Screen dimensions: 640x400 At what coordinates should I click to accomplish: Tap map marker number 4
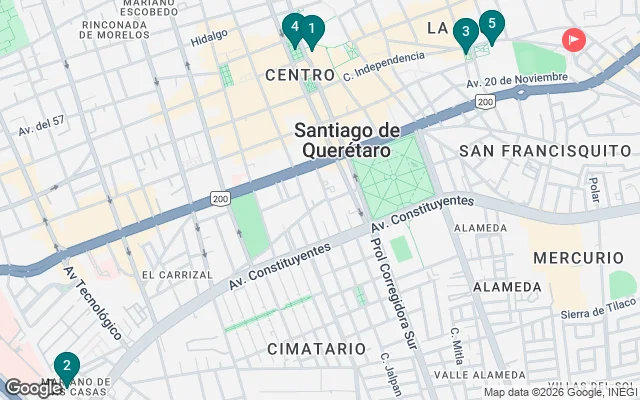294,27
